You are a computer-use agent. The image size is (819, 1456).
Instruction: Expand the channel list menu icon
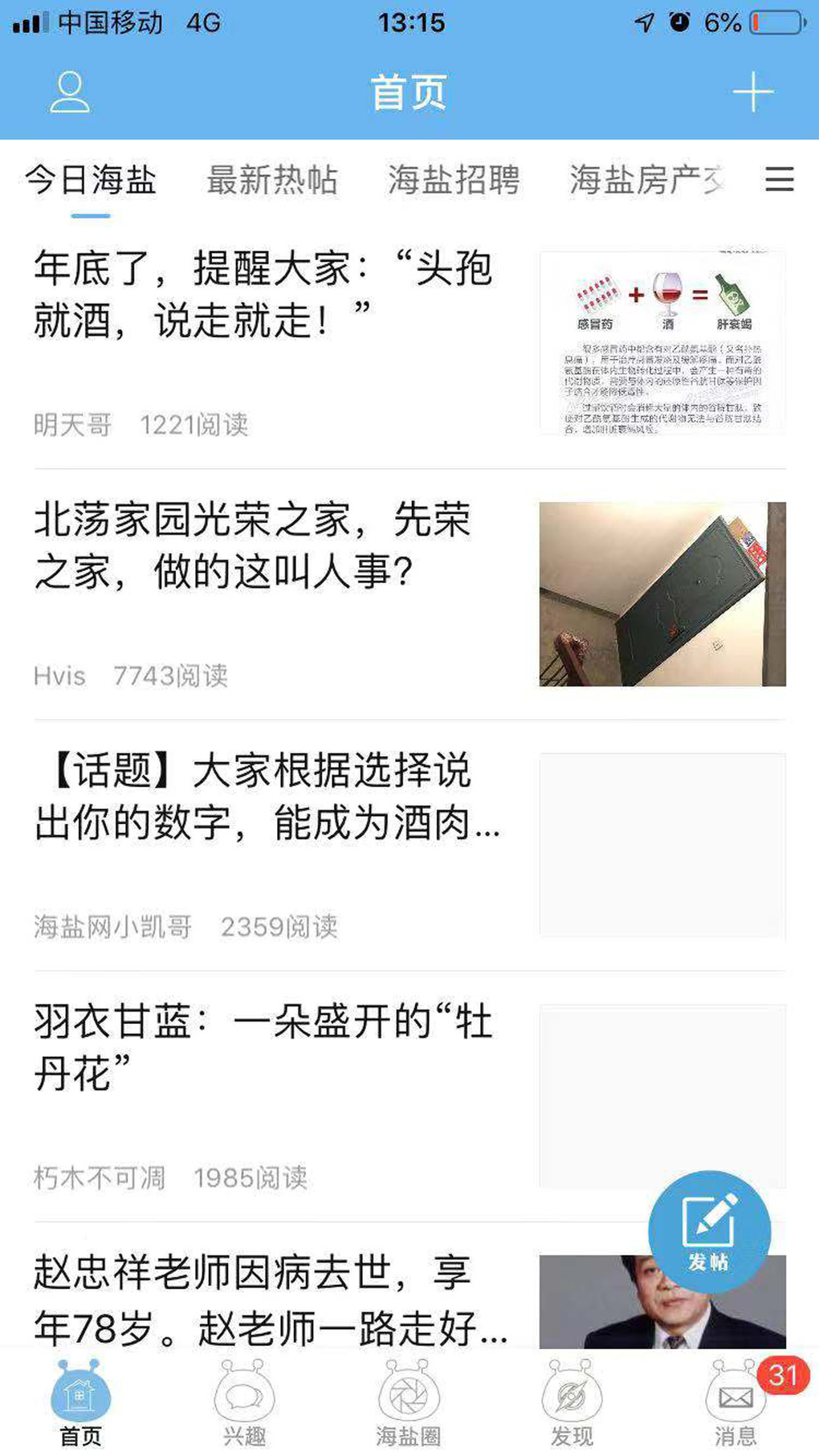[779, 179]
